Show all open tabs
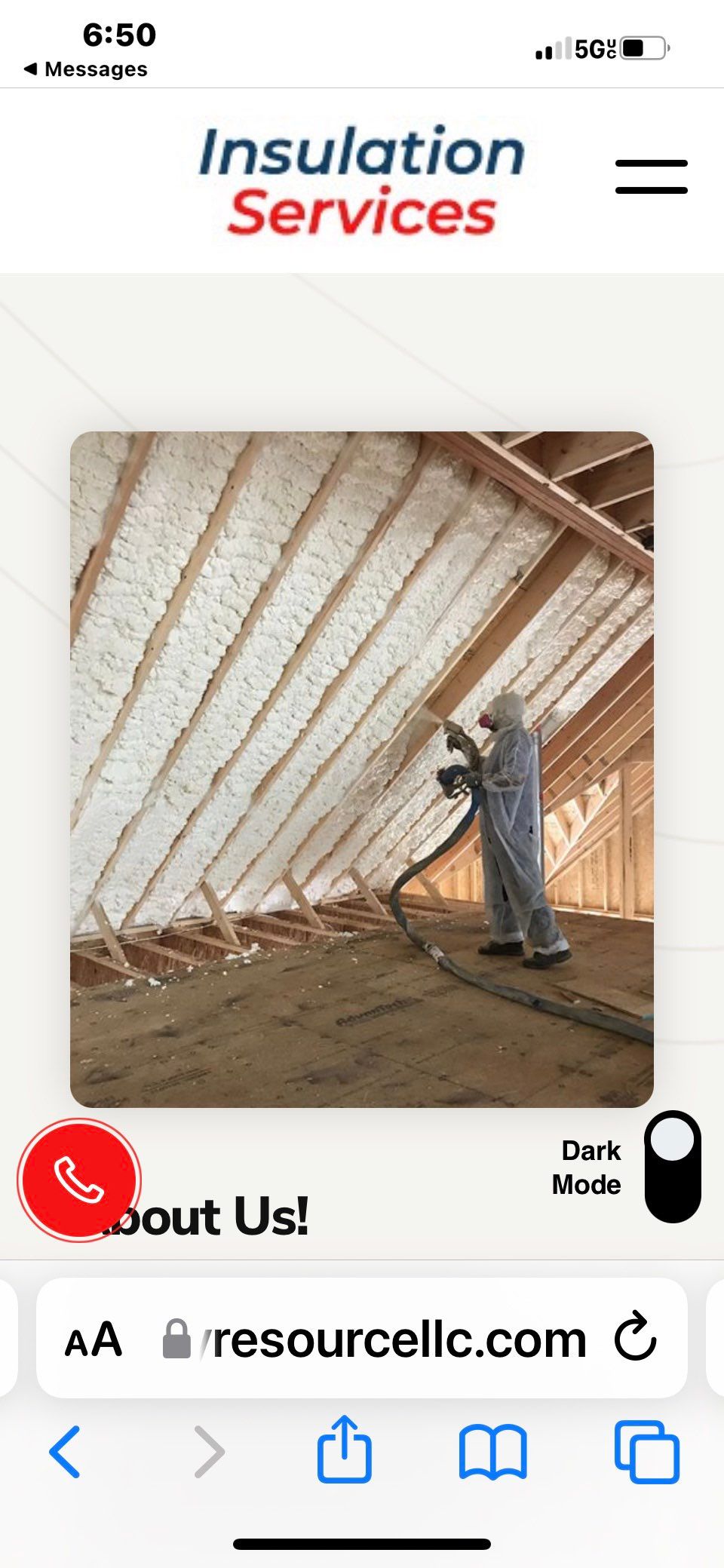Viewport: 724px width, 1568px height. (647, 1451)
